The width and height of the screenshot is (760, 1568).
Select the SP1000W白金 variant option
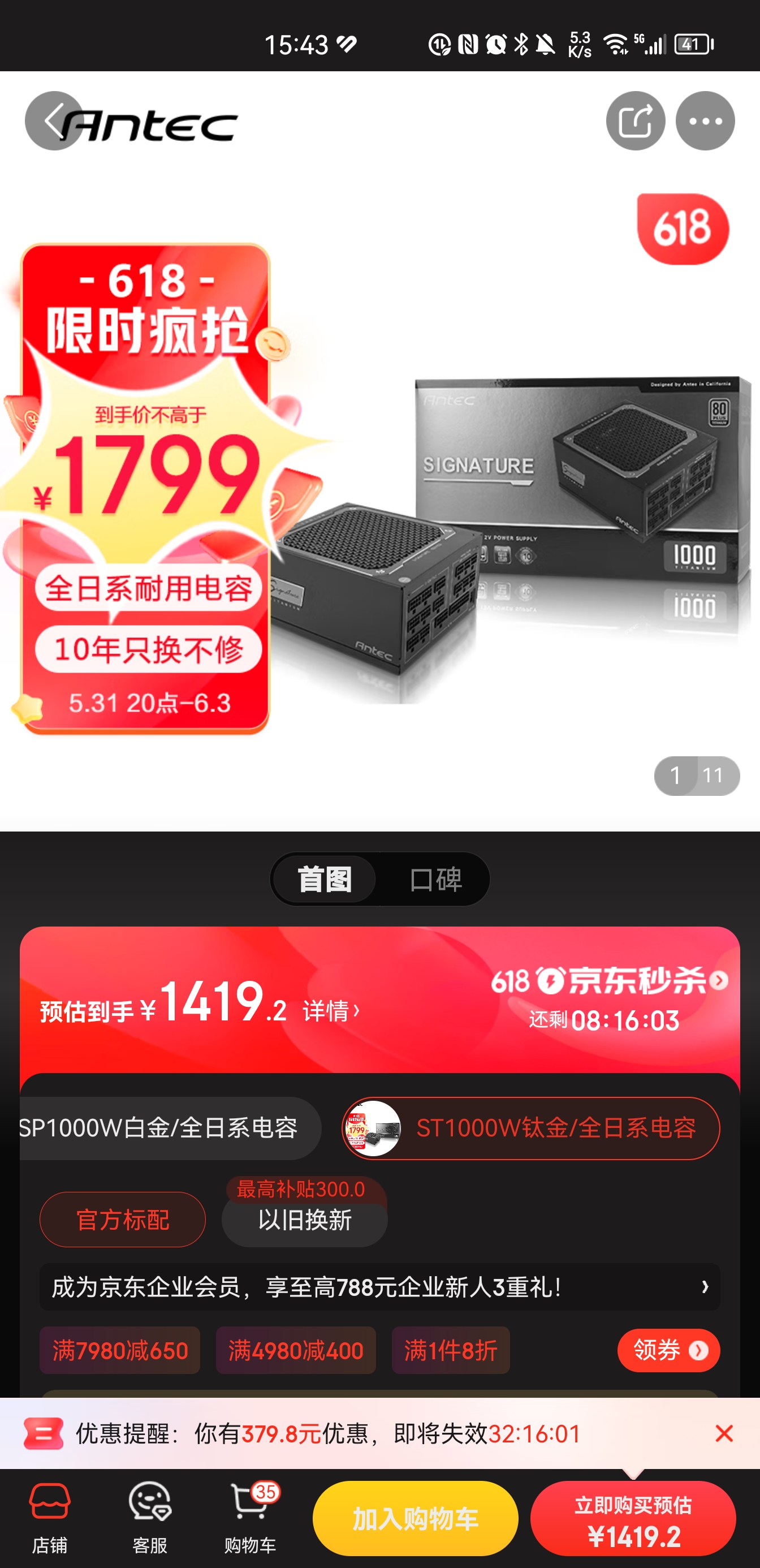pos(161,1127)
